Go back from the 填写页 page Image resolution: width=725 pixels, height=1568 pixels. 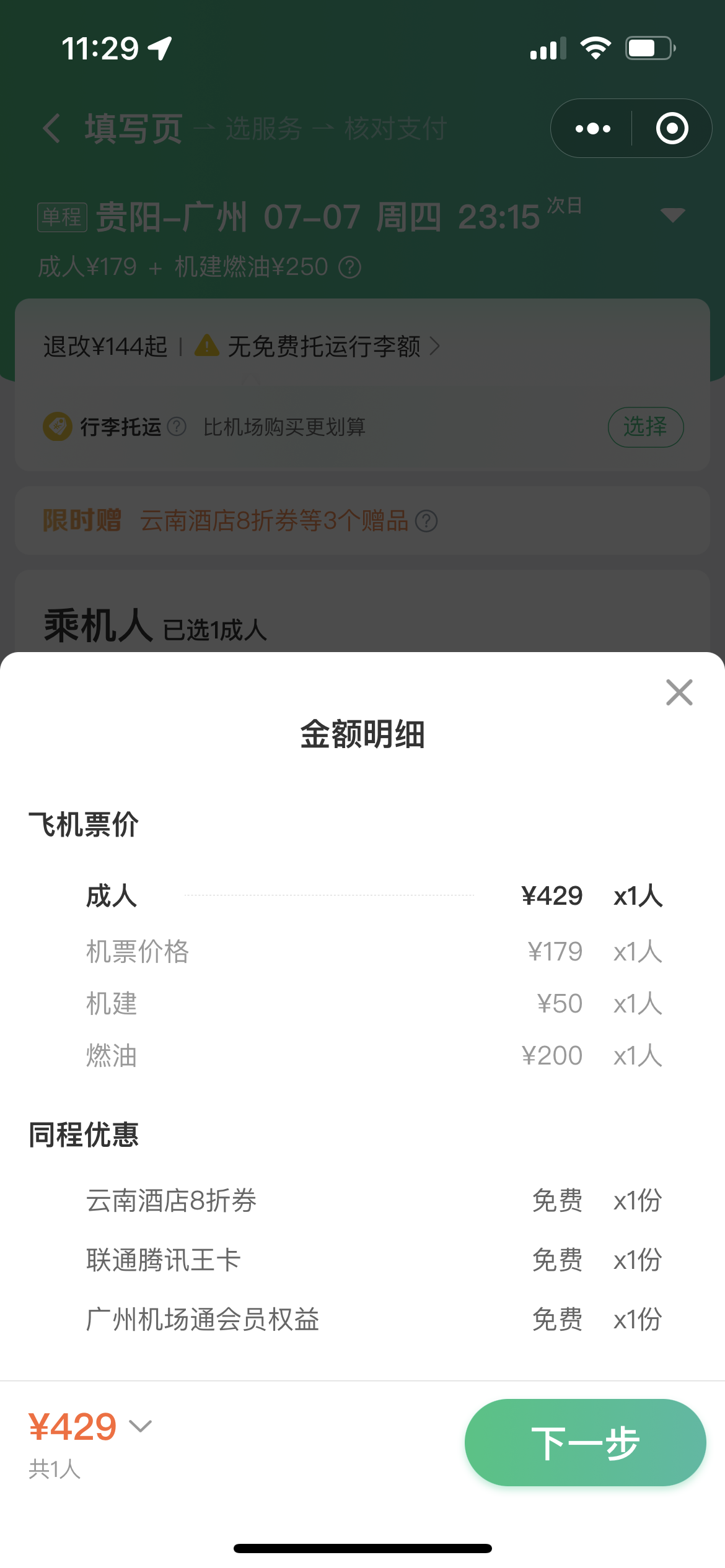click(x=52, y=129)
